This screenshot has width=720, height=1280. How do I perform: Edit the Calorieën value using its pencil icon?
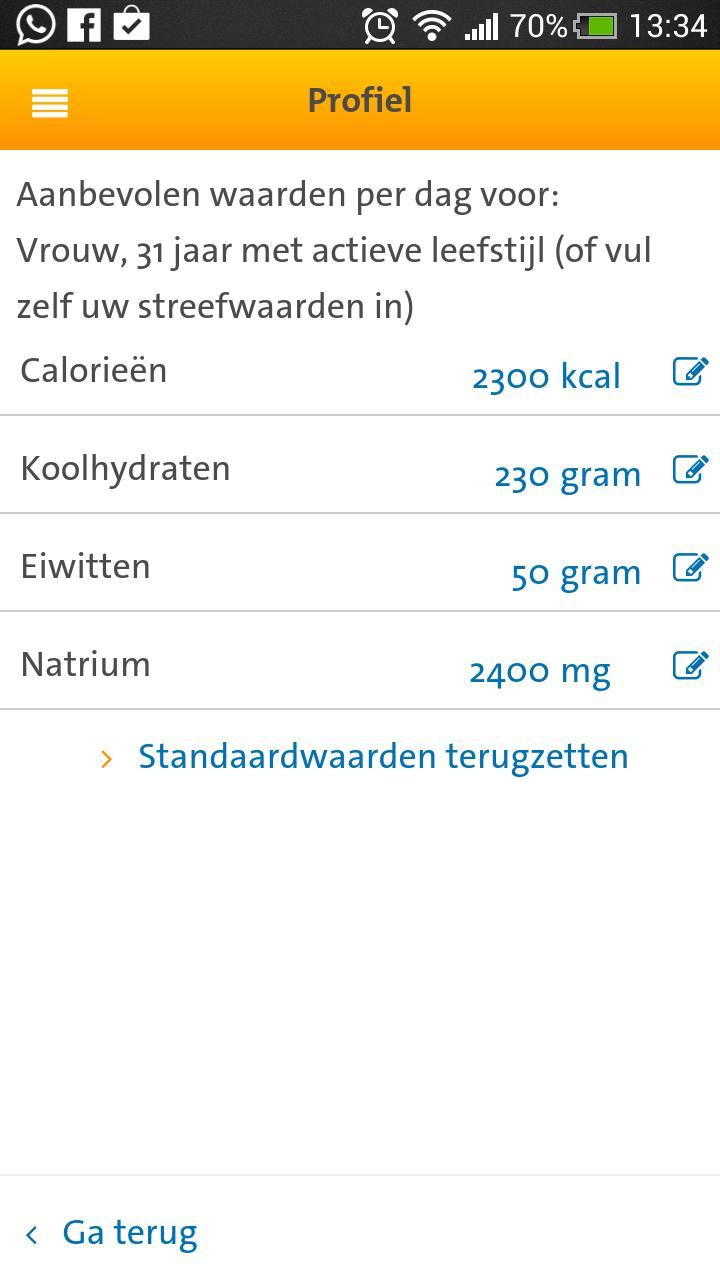pos(691,371)
